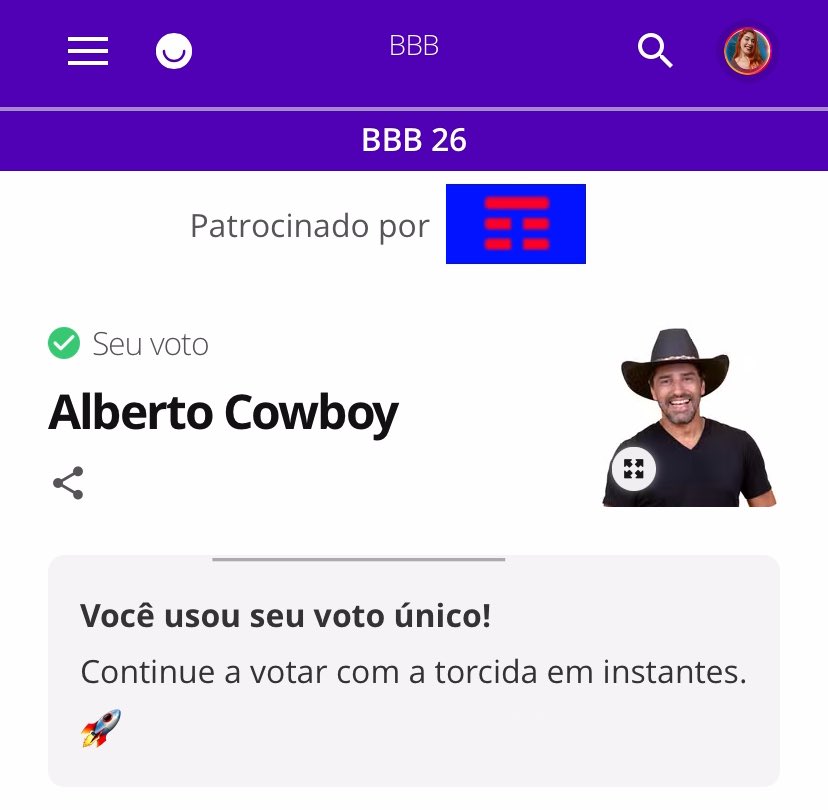The height and width of the screenshot is (810, 828).
Task: Share your vote for Alberto Cowboy
Action: [68, 483]
